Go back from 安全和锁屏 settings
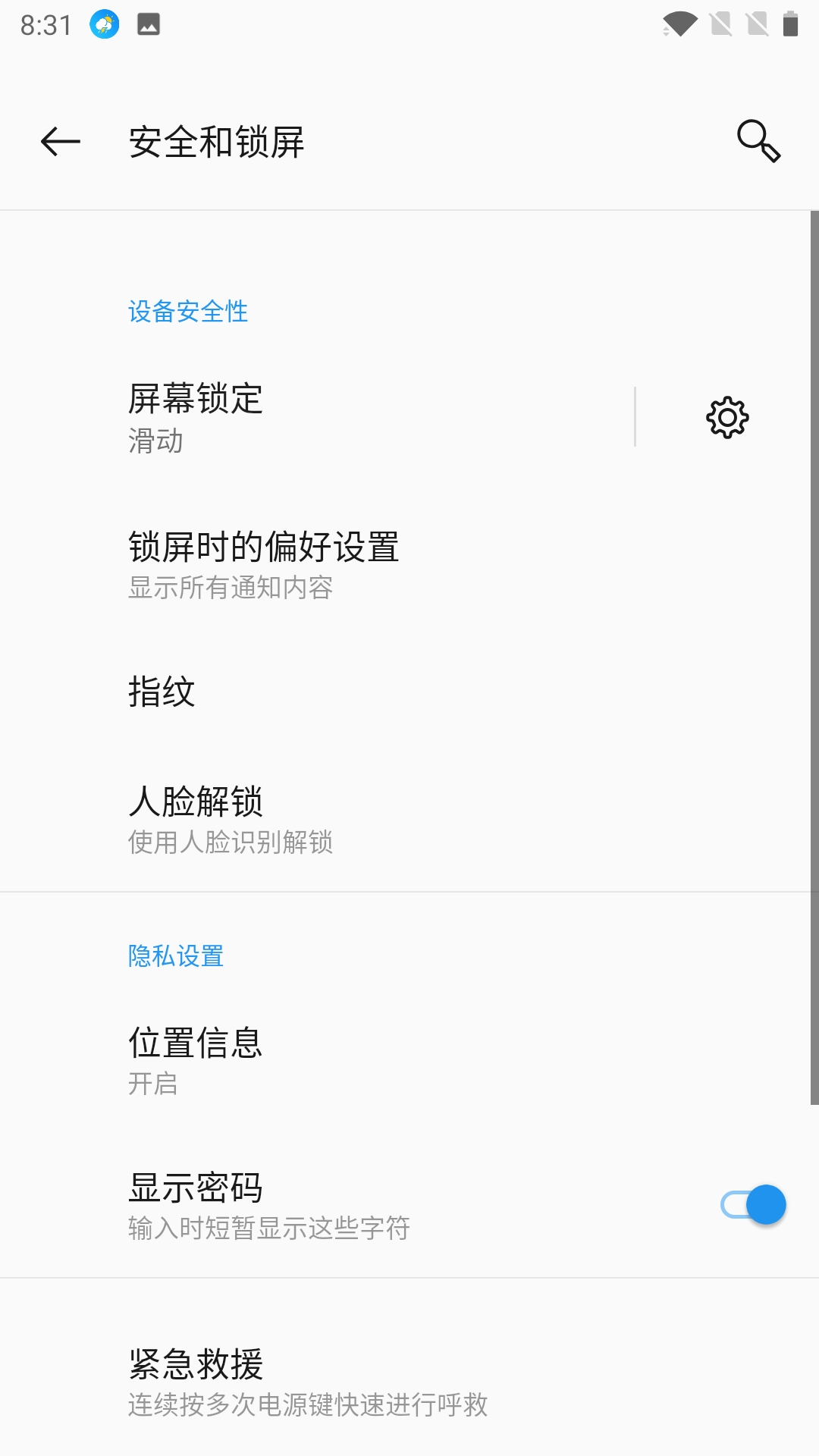The image size is (819, 1456). pyautogui.click(x=61, y=142)
